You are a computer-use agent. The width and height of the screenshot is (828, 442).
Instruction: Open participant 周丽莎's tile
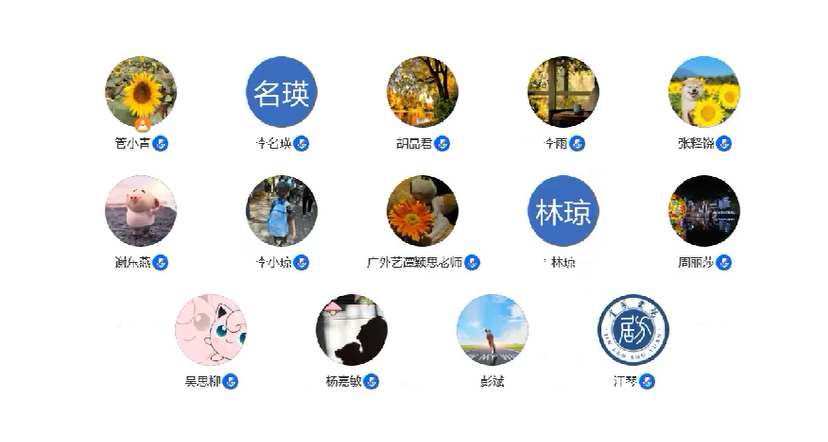click(704, 211)
